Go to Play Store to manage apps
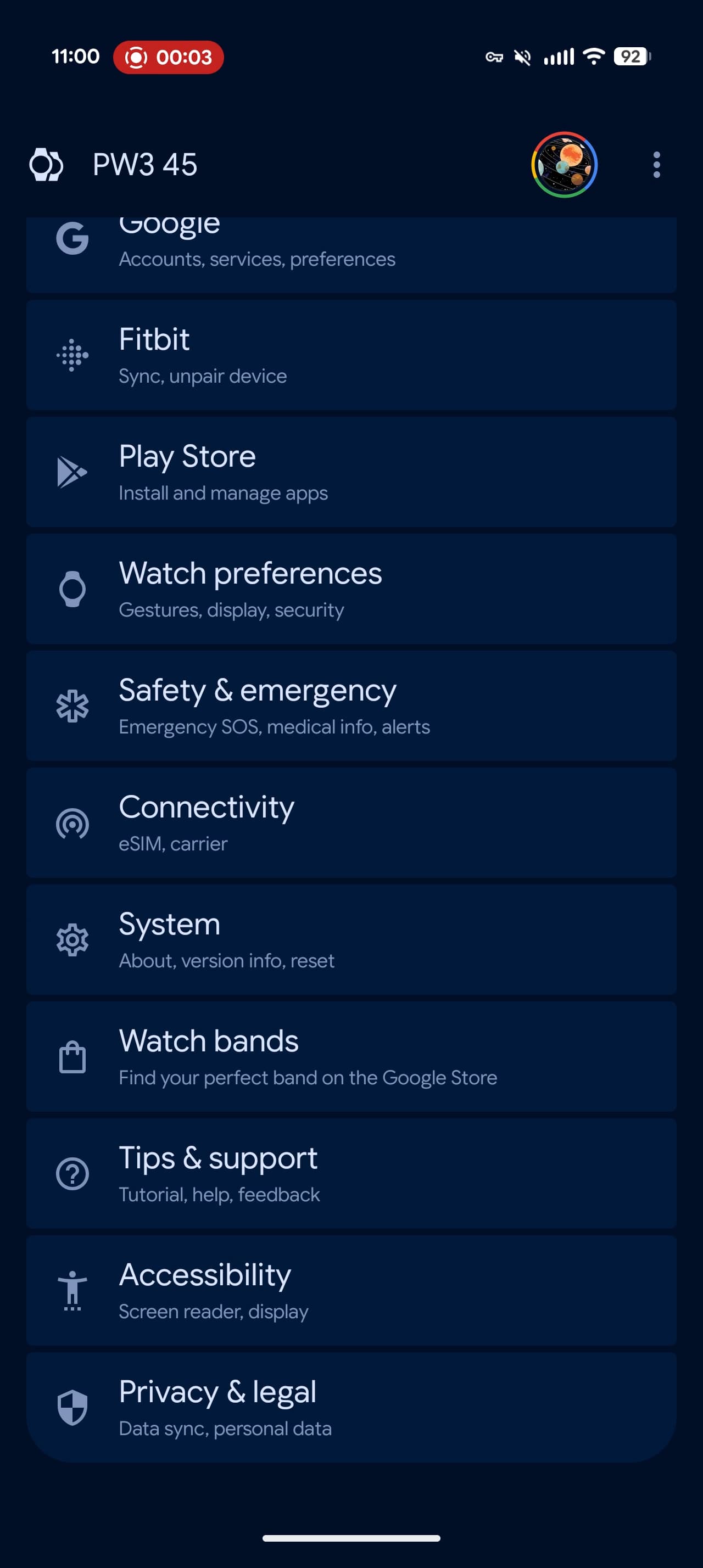Image resolution: width=703 pixels, height=1568 pixels. pyautogui.click(x=350, y=472)
